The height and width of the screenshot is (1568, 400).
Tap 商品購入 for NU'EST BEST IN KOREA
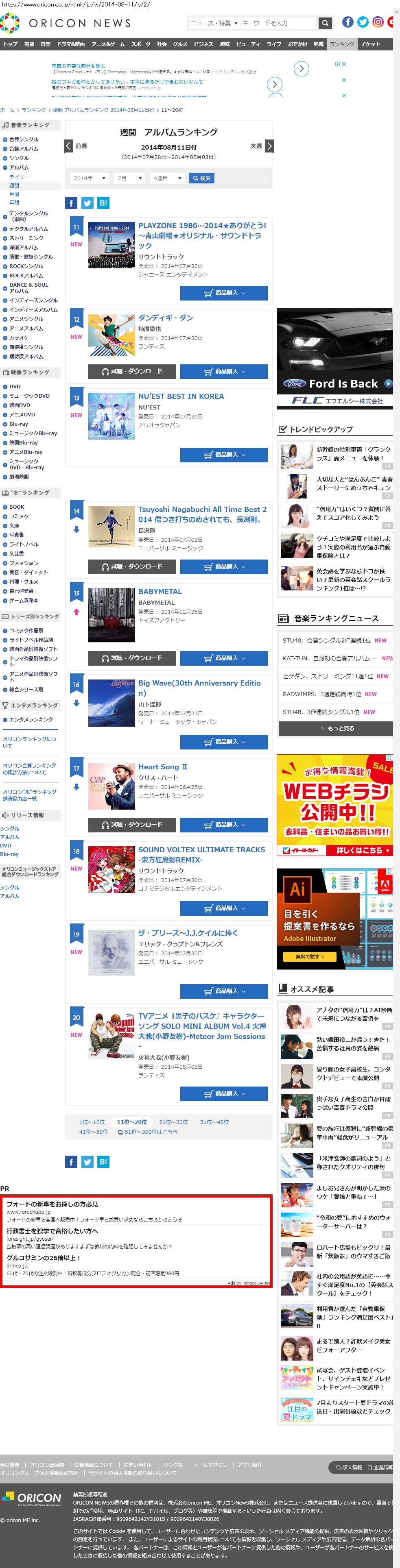(x=223, y=455)
